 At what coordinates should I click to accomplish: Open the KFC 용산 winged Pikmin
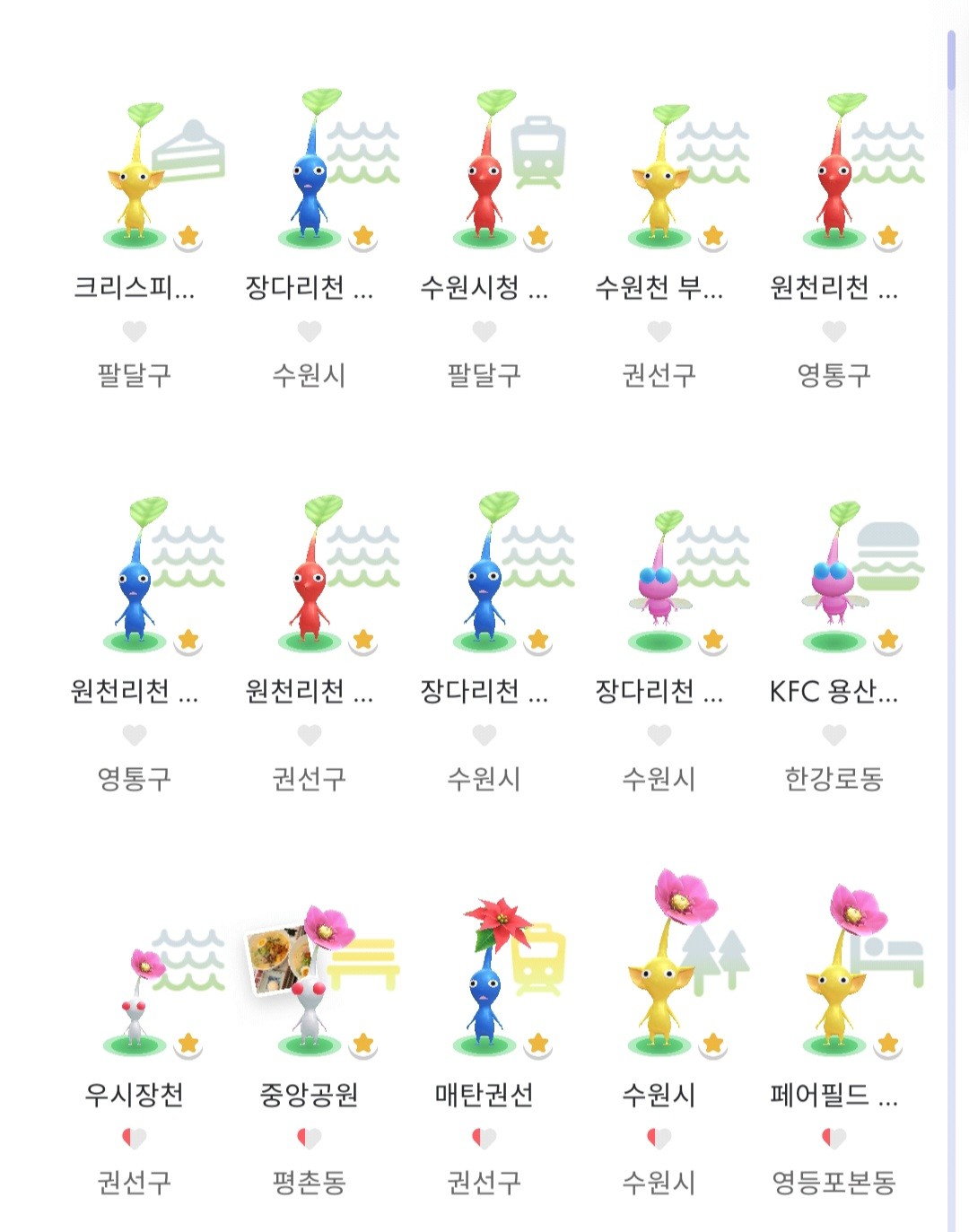click(x=834, y=583)
